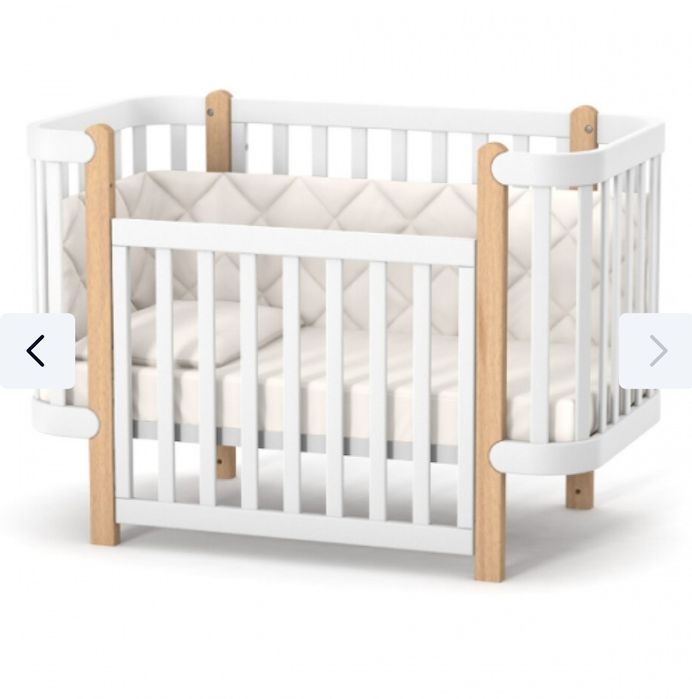
Task: Go to the previous product image
Action: [37, 351]
